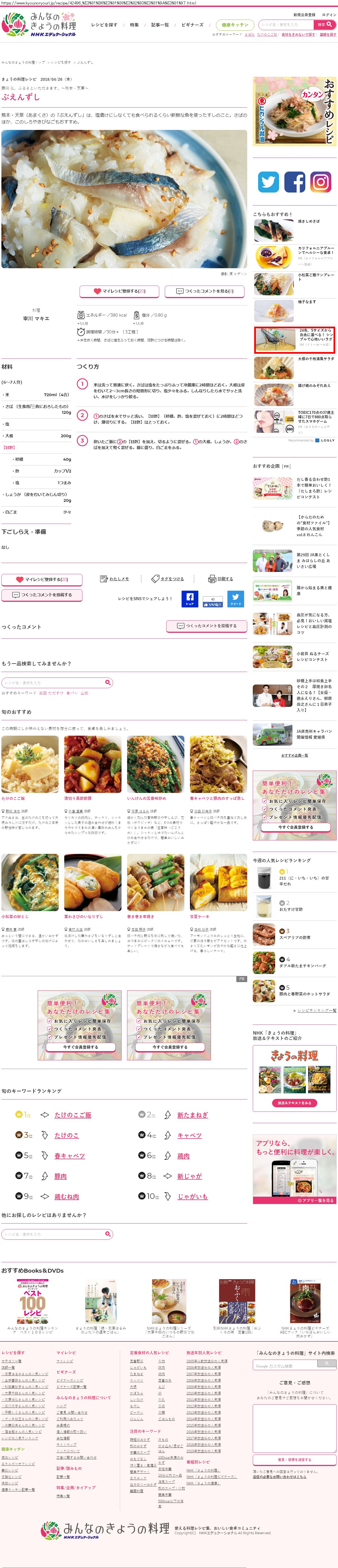Open the Twitter icon in the sidebar
338x1568 pixels.
(x=268, y=182)
